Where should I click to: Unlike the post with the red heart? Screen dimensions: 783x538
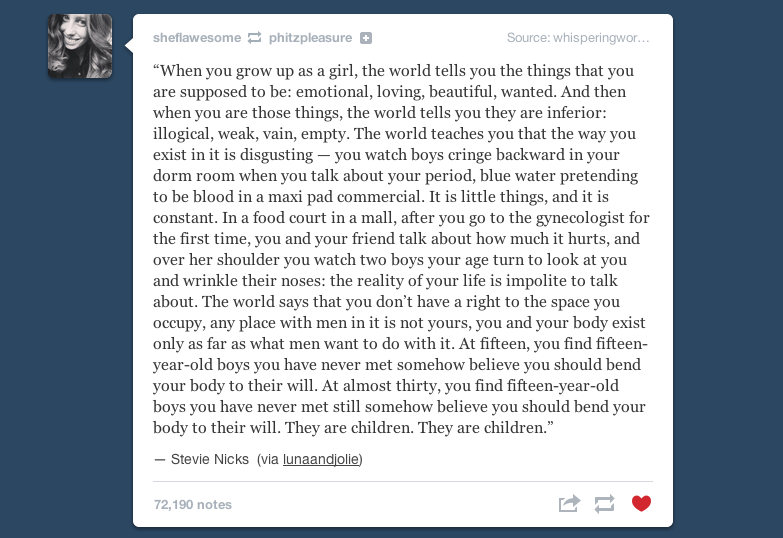(641, 504)
